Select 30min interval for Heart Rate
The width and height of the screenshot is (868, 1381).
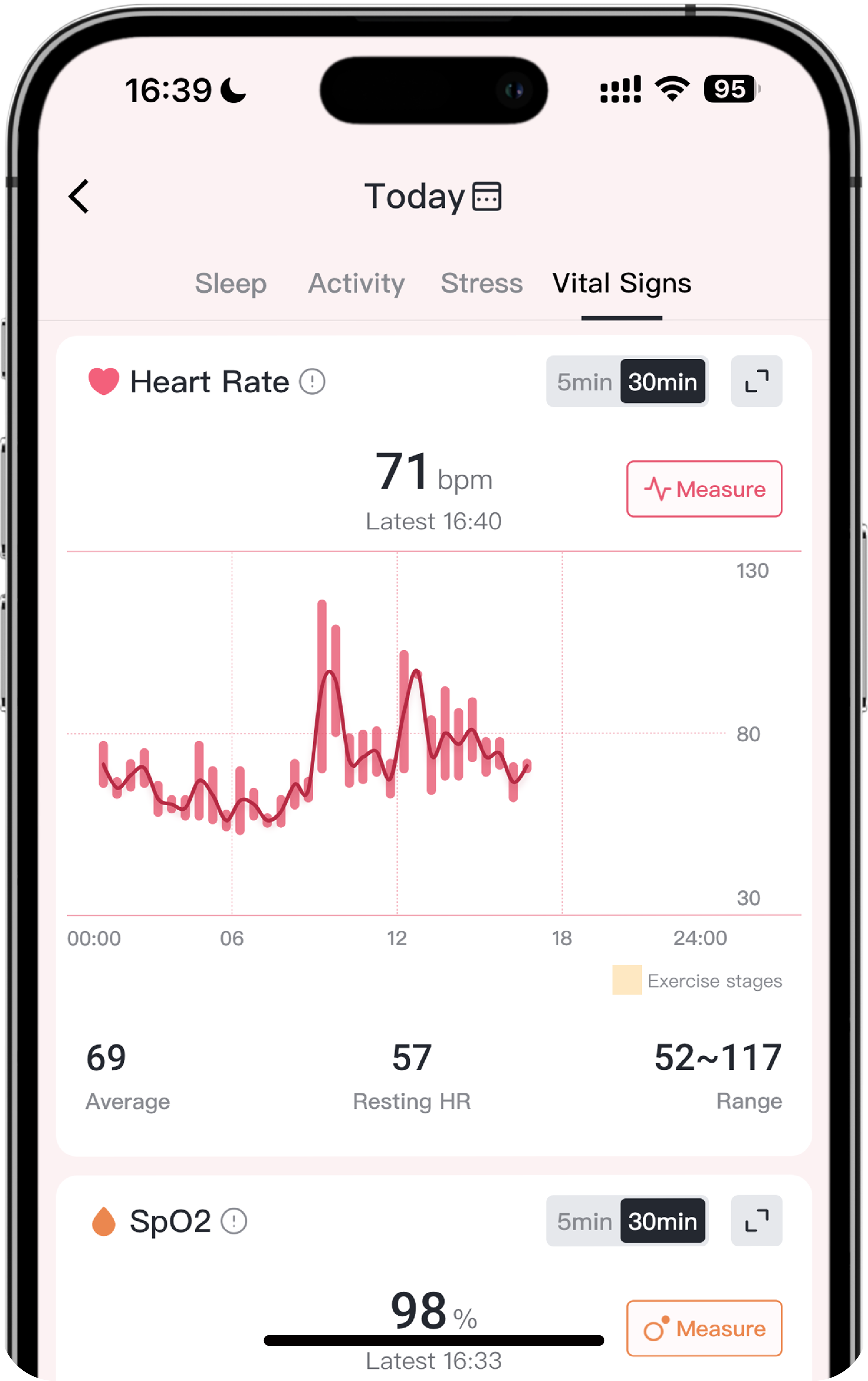662,382
